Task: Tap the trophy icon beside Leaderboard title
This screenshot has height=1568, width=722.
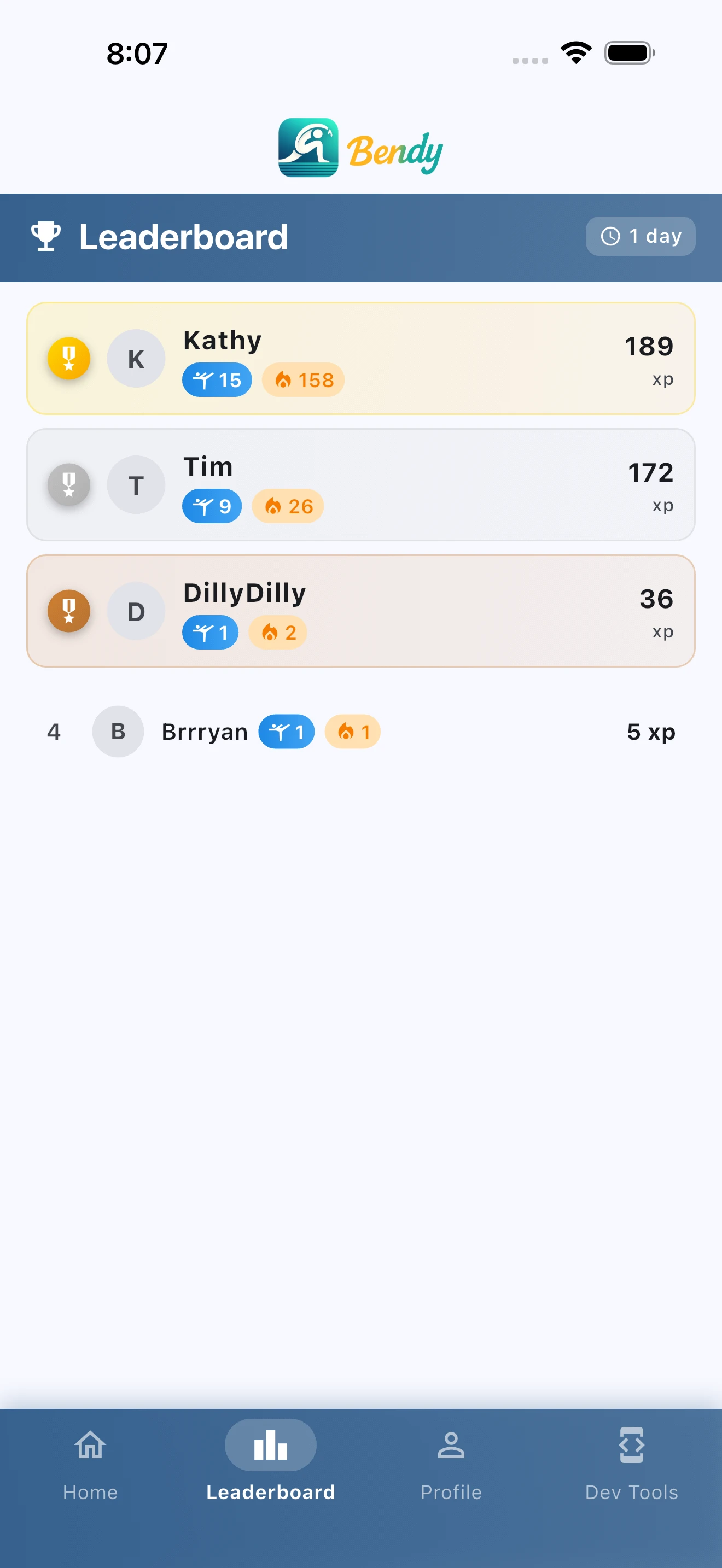Action: (x=47, y=237)
